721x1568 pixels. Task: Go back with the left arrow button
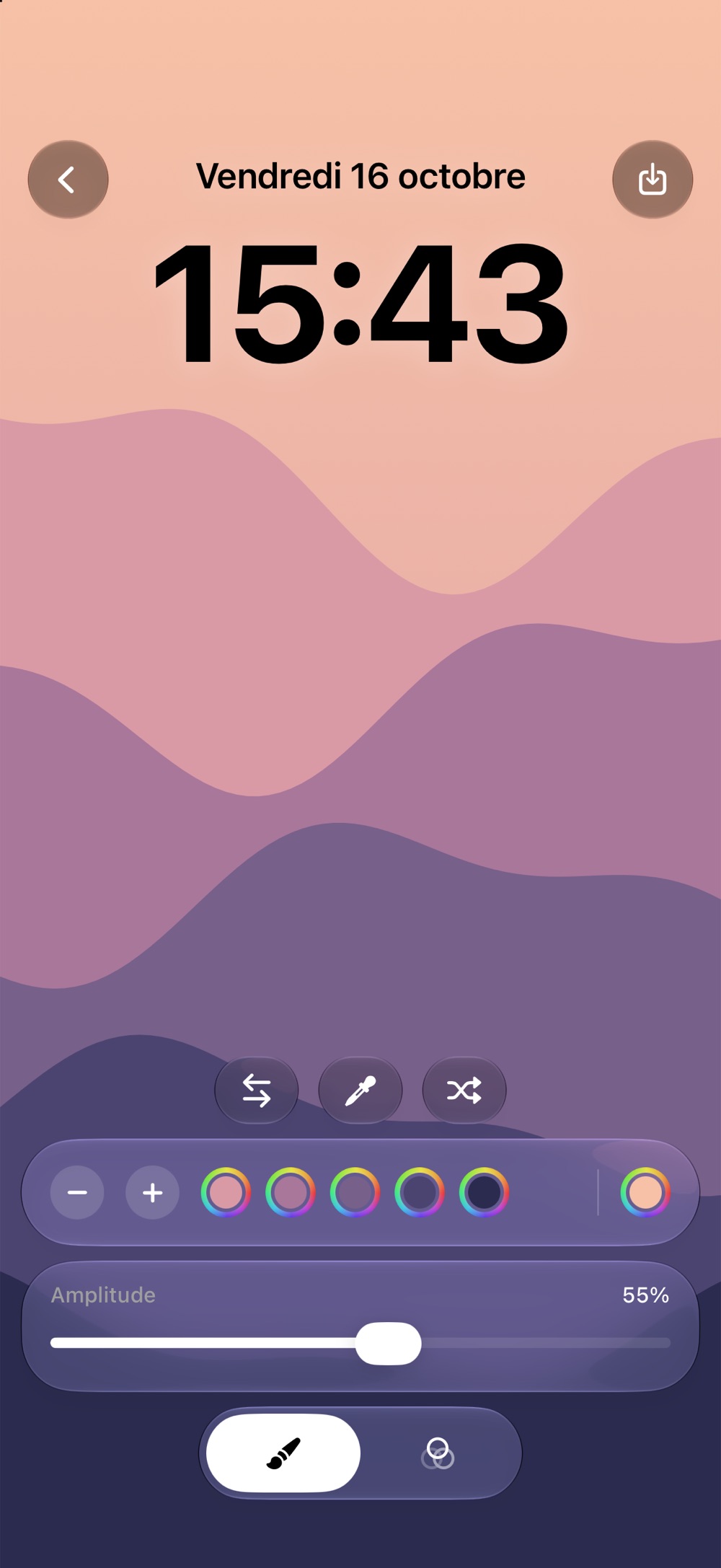tap(68, 180)
